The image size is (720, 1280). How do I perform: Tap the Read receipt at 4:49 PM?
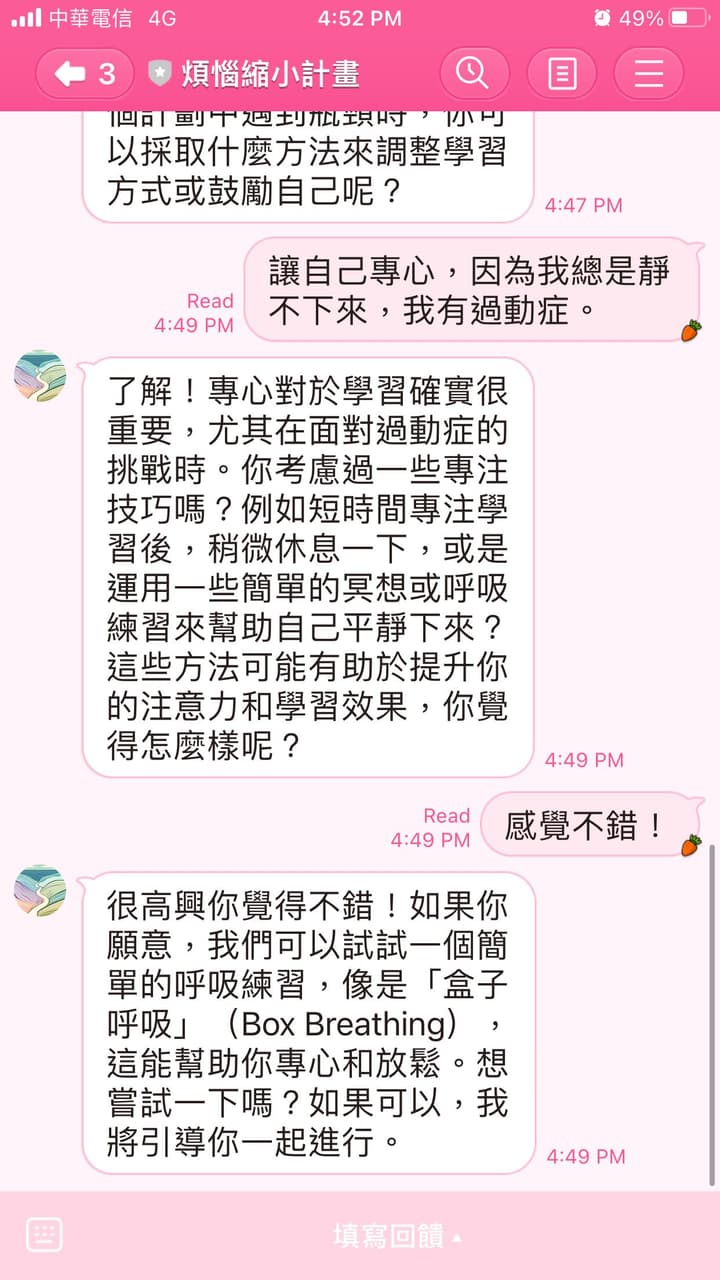point(437,827)
